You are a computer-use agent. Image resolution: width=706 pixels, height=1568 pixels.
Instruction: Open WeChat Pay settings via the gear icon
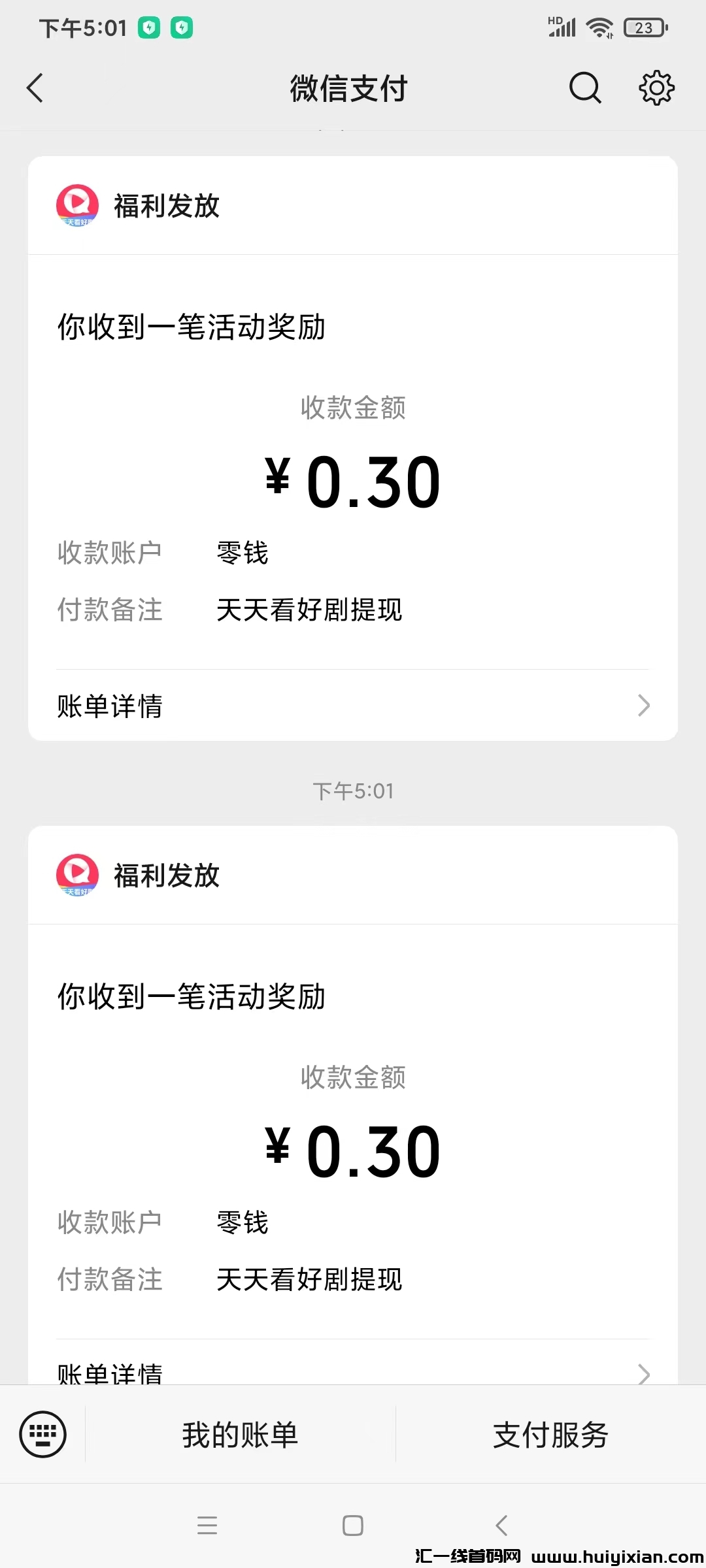656,88
